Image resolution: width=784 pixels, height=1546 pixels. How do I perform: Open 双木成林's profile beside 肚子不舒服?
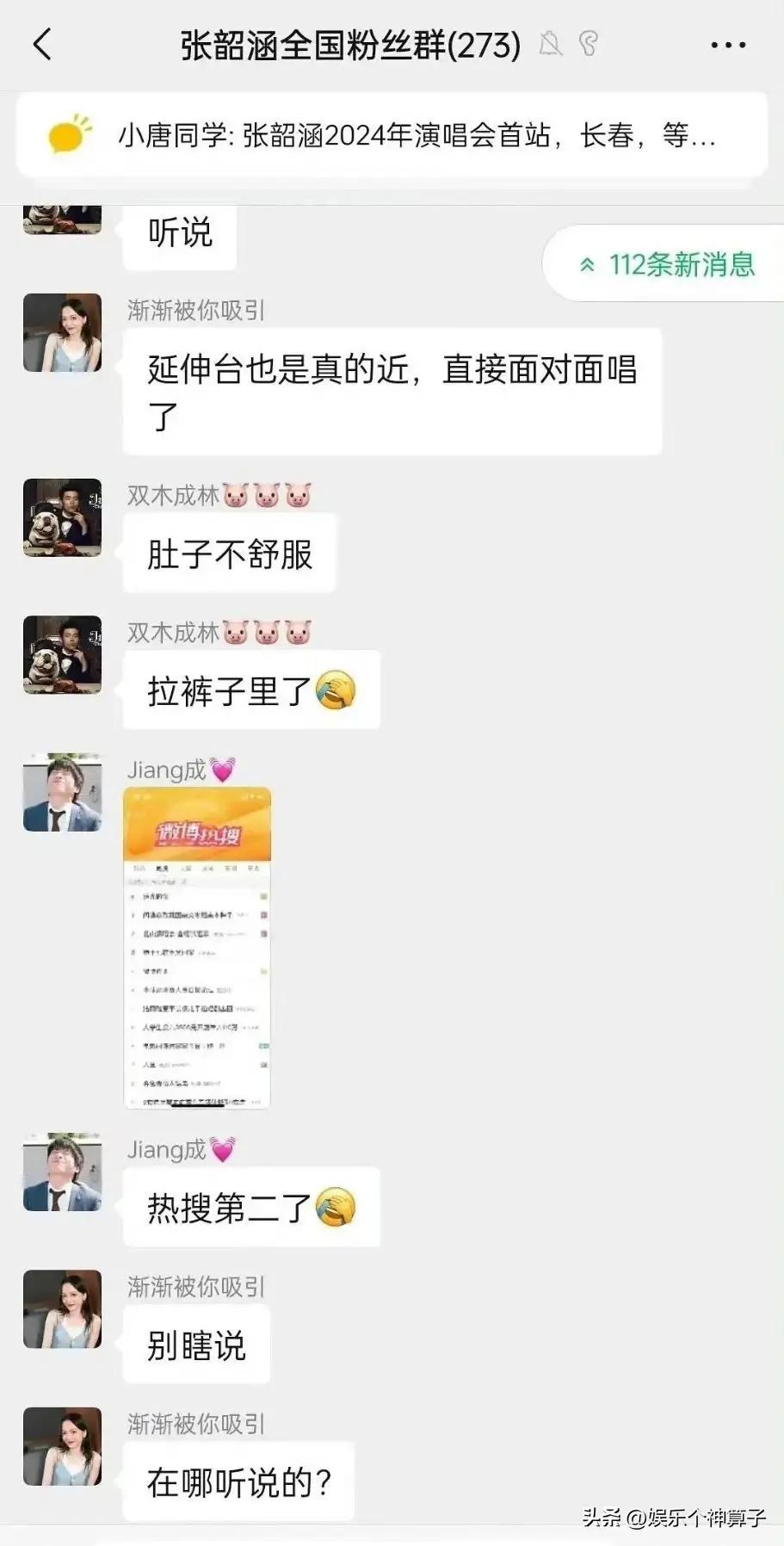click(62, 517)
